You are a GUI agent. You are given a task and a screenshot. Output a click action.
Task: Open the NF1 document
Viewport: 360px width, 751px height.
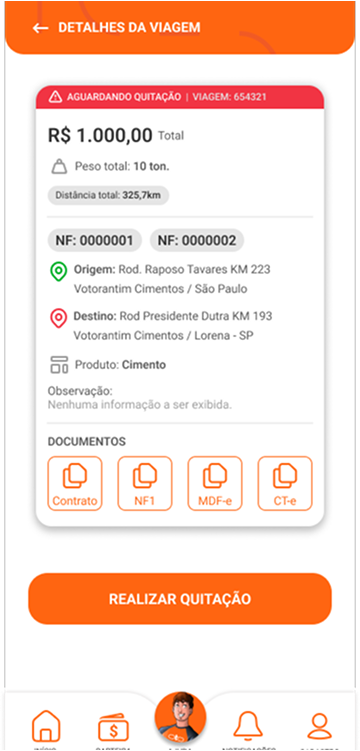pyautogui.click(x=145, y=483)
